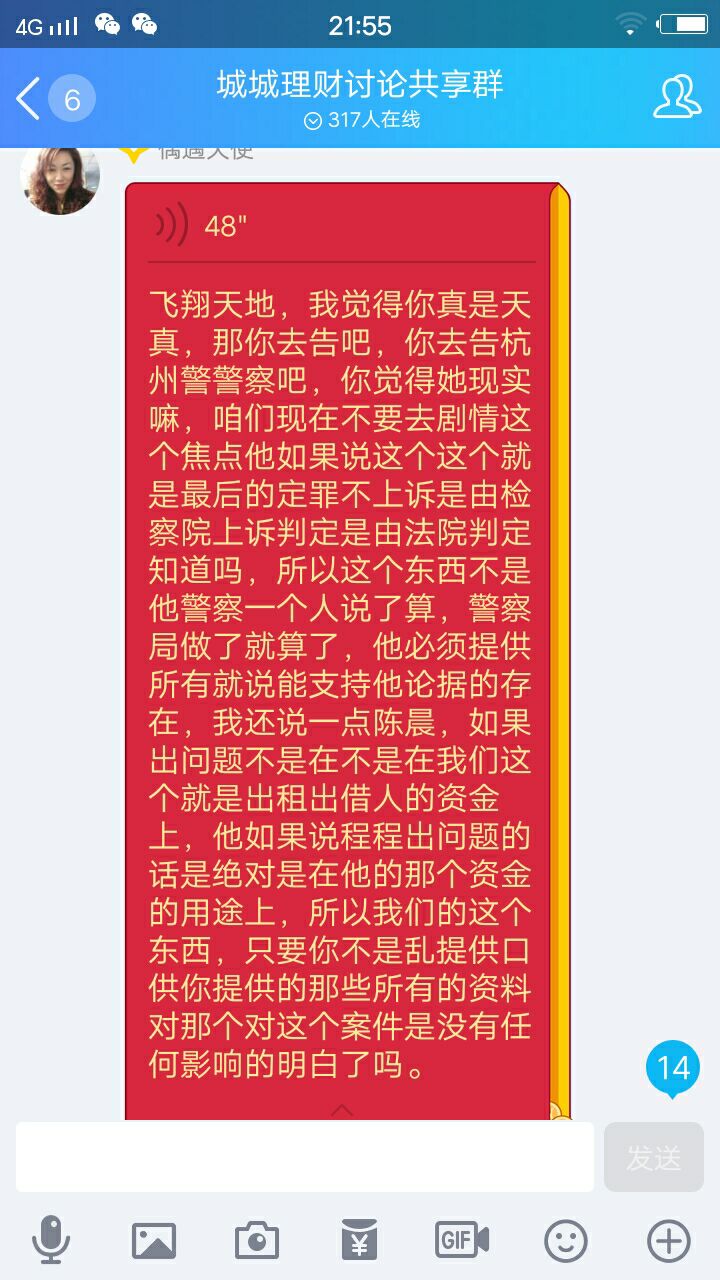This screenshot has height=1280, width=720.
Task: Open the group members profile icon
Action: click(x=677, y=98)
